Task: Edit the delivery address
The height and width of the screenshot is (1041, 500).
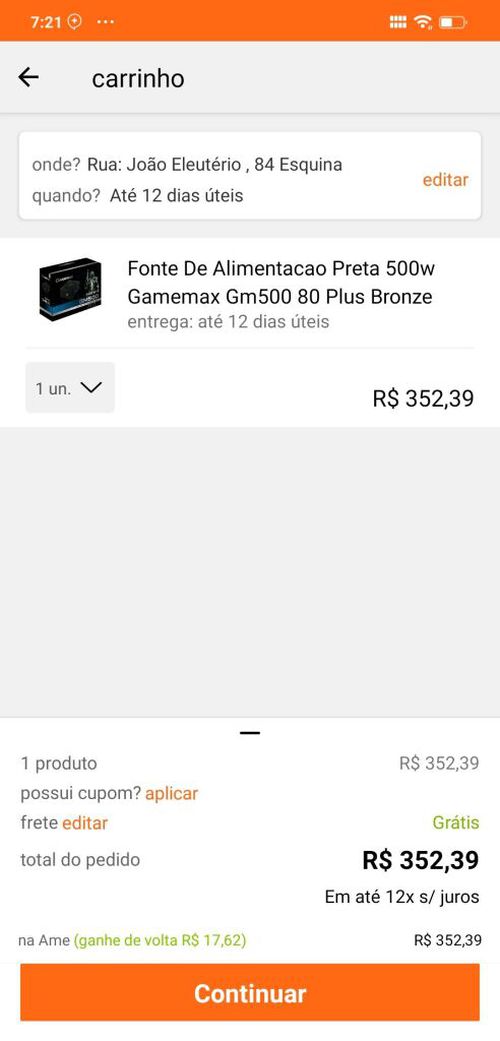Action: 446,180
